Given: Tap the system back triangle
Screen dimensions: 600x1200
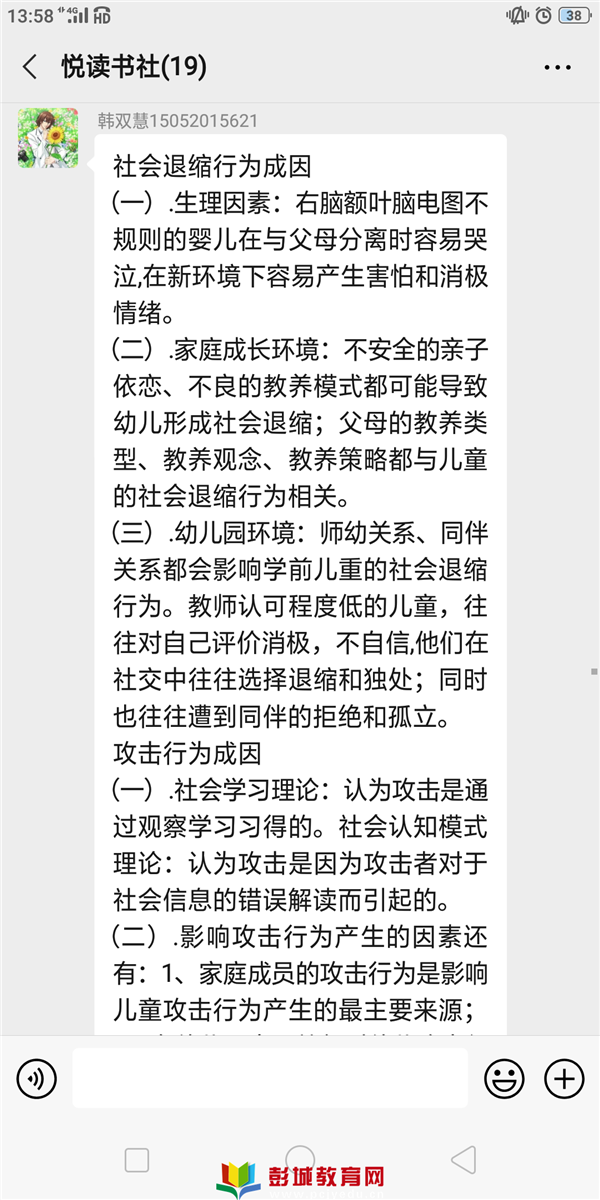Looking at the screenshot, I should point(463,1160).
